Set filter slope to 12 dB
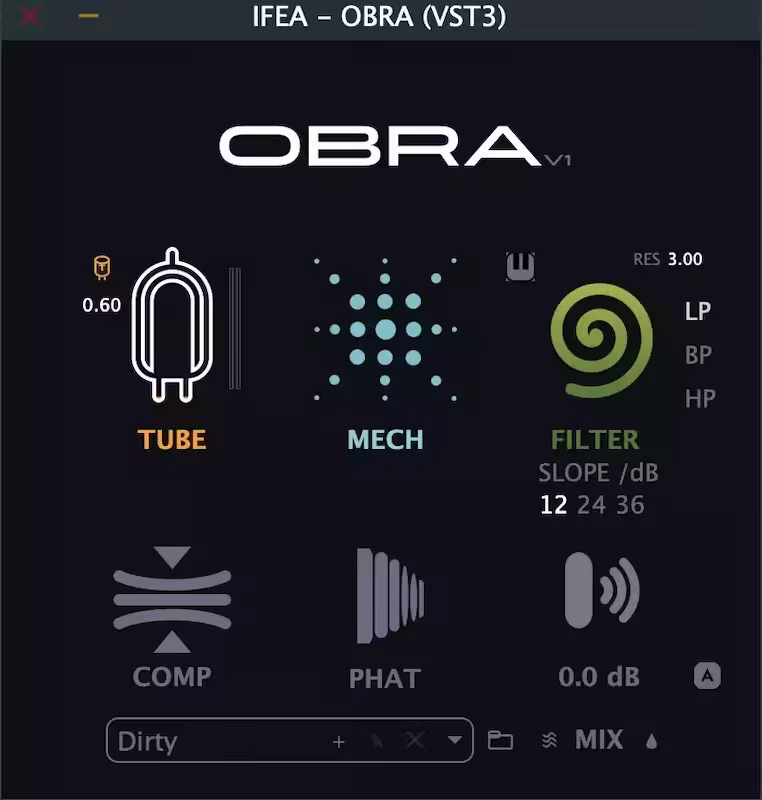Image resolution: width=762 pixels, height=800 pixels. tap(553, 505)
